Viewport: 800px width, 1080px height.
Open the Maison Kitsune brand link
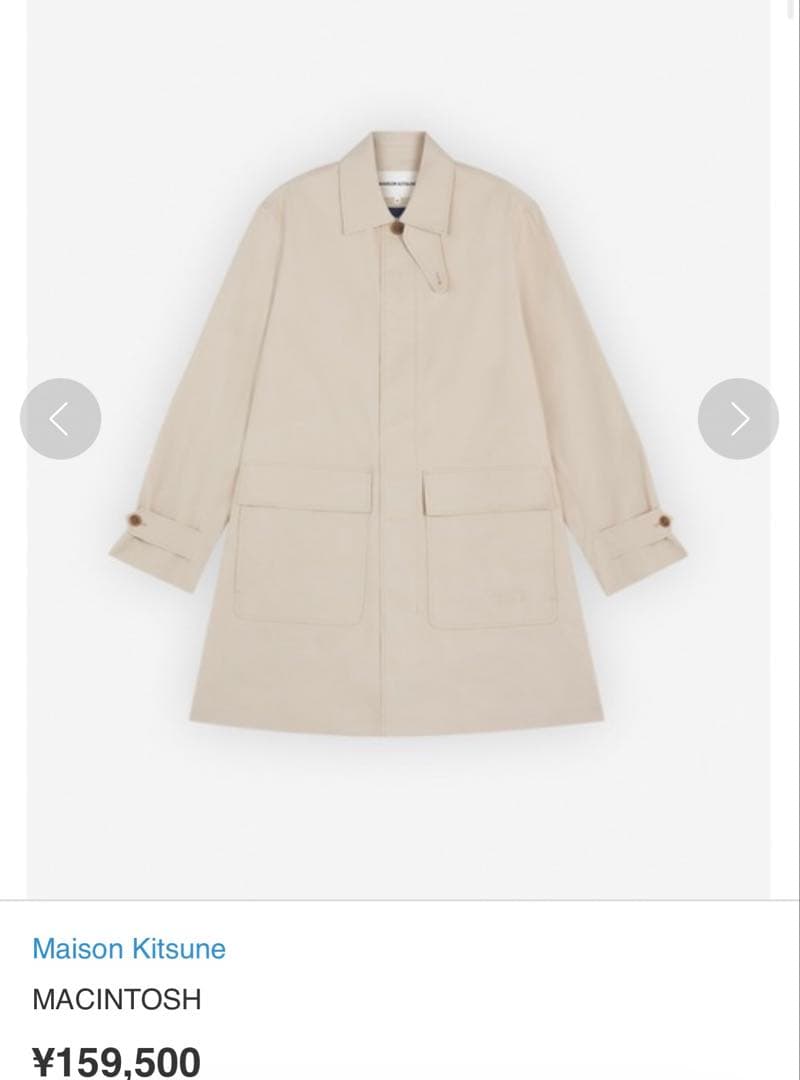point(129,948)
